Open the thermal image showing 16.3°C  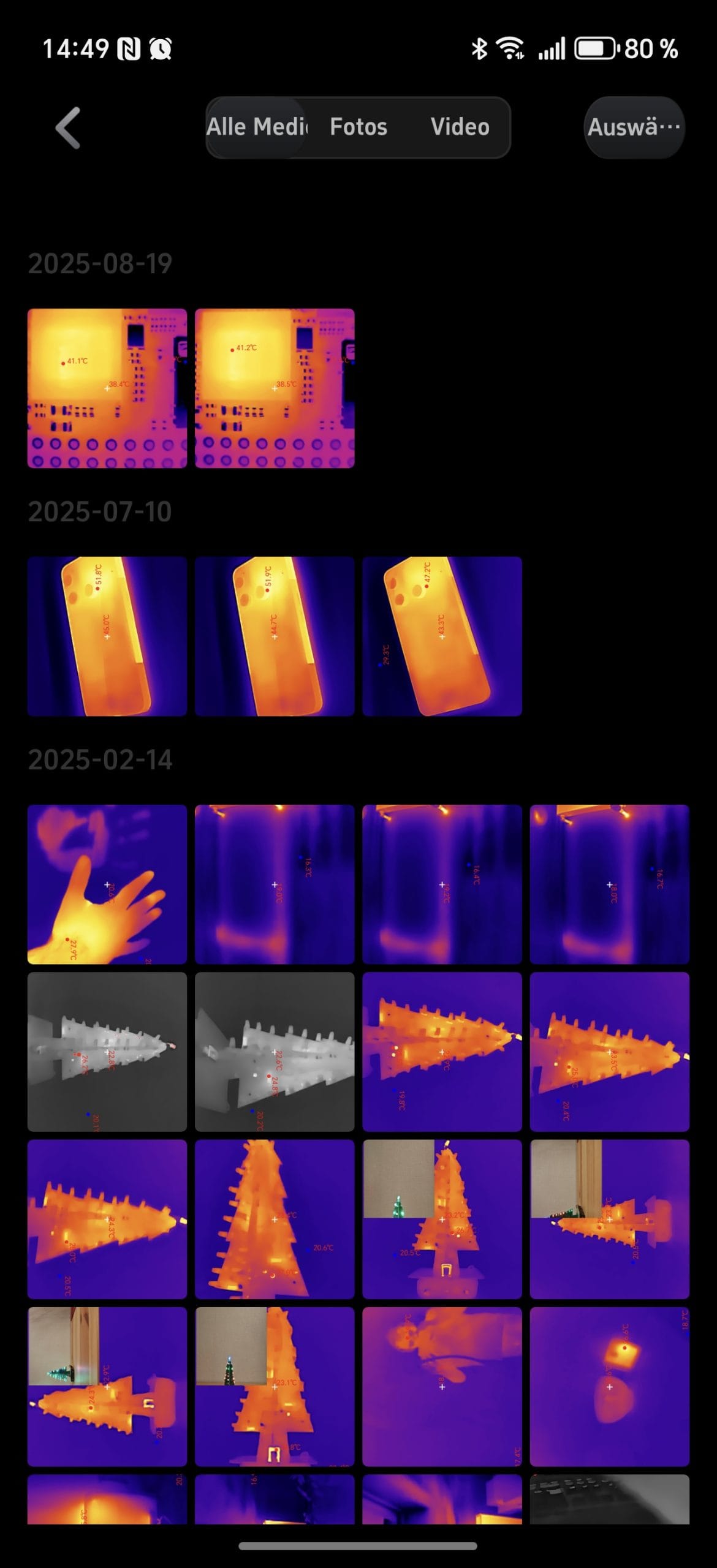[275, 884]
